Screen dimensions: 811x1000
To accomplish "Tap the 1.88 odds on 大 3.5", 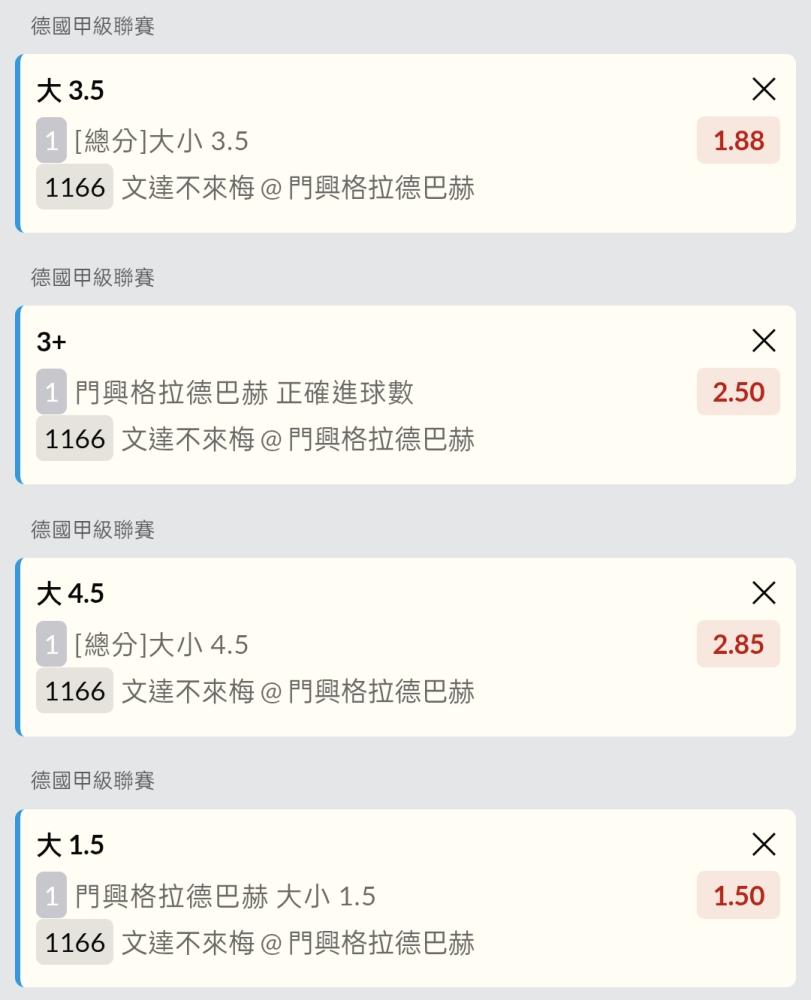I will click(738, 141).
